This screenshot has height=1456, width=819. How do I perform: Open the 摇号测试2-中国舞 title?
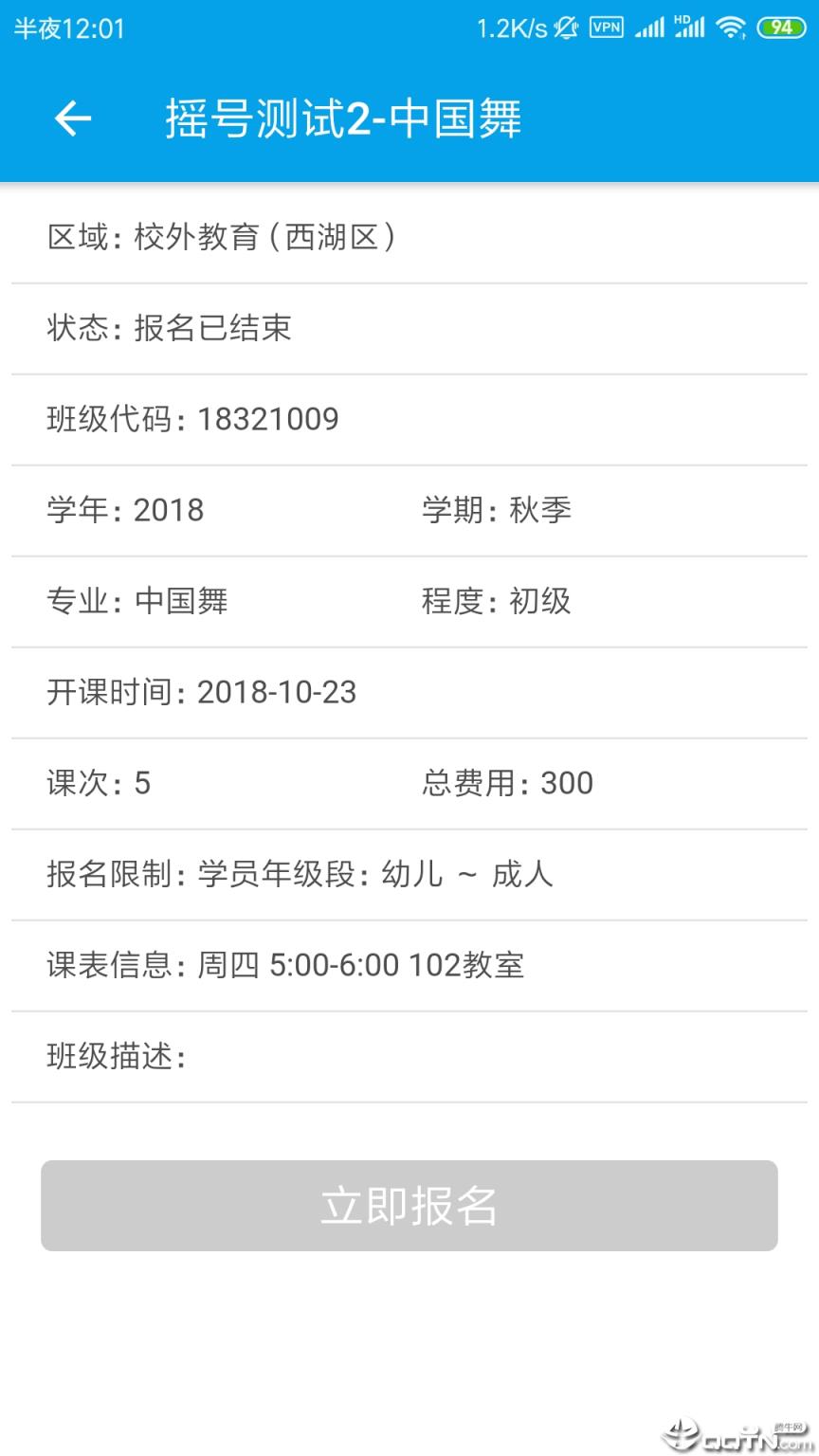click(341, 118)
